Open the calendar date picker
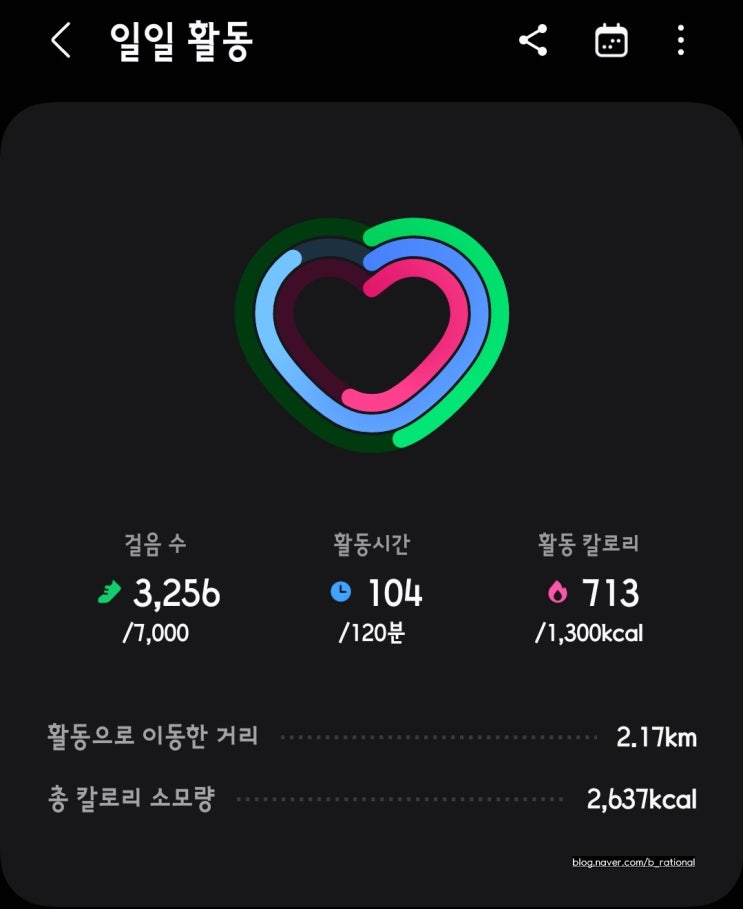 click(610, 41)
